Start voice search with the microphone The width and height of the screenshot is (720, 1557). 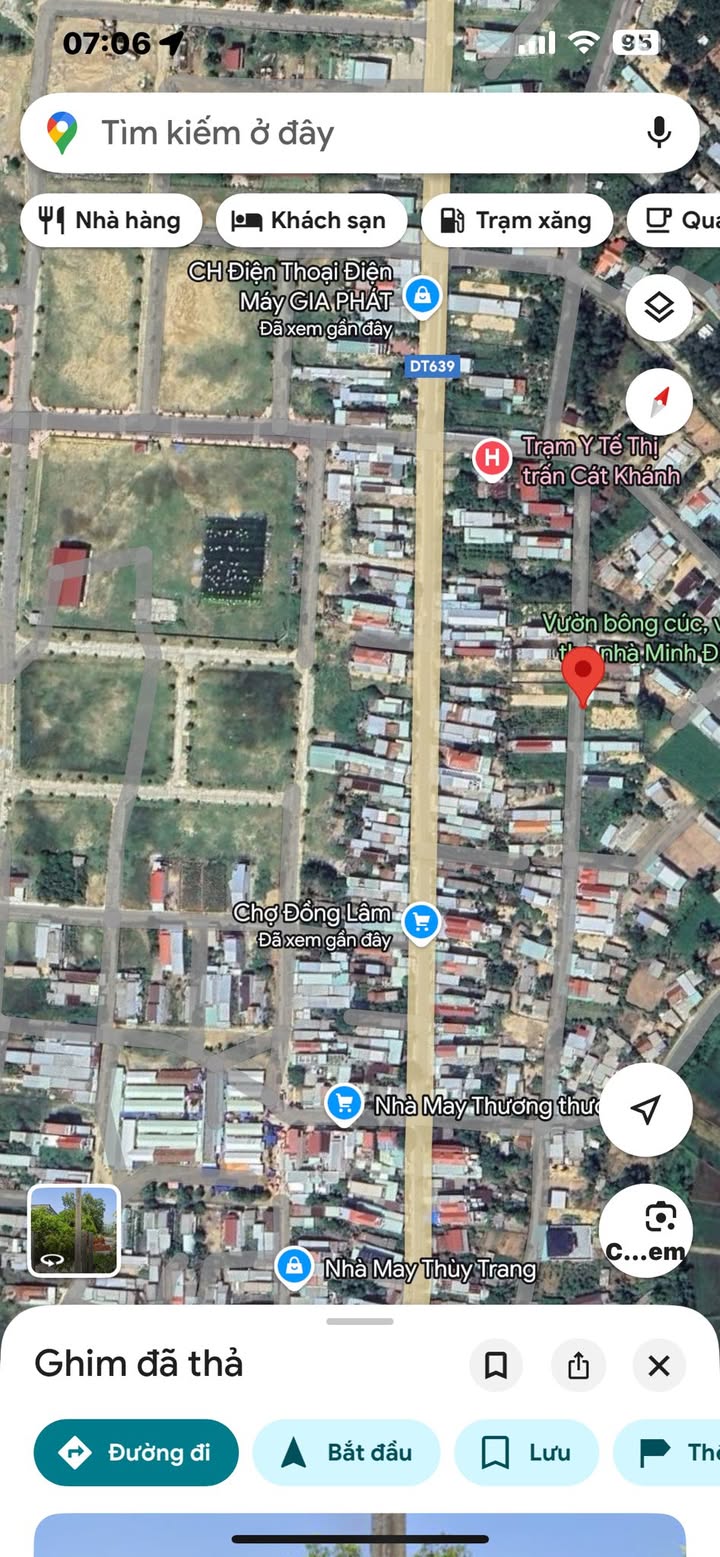point(658,133)
